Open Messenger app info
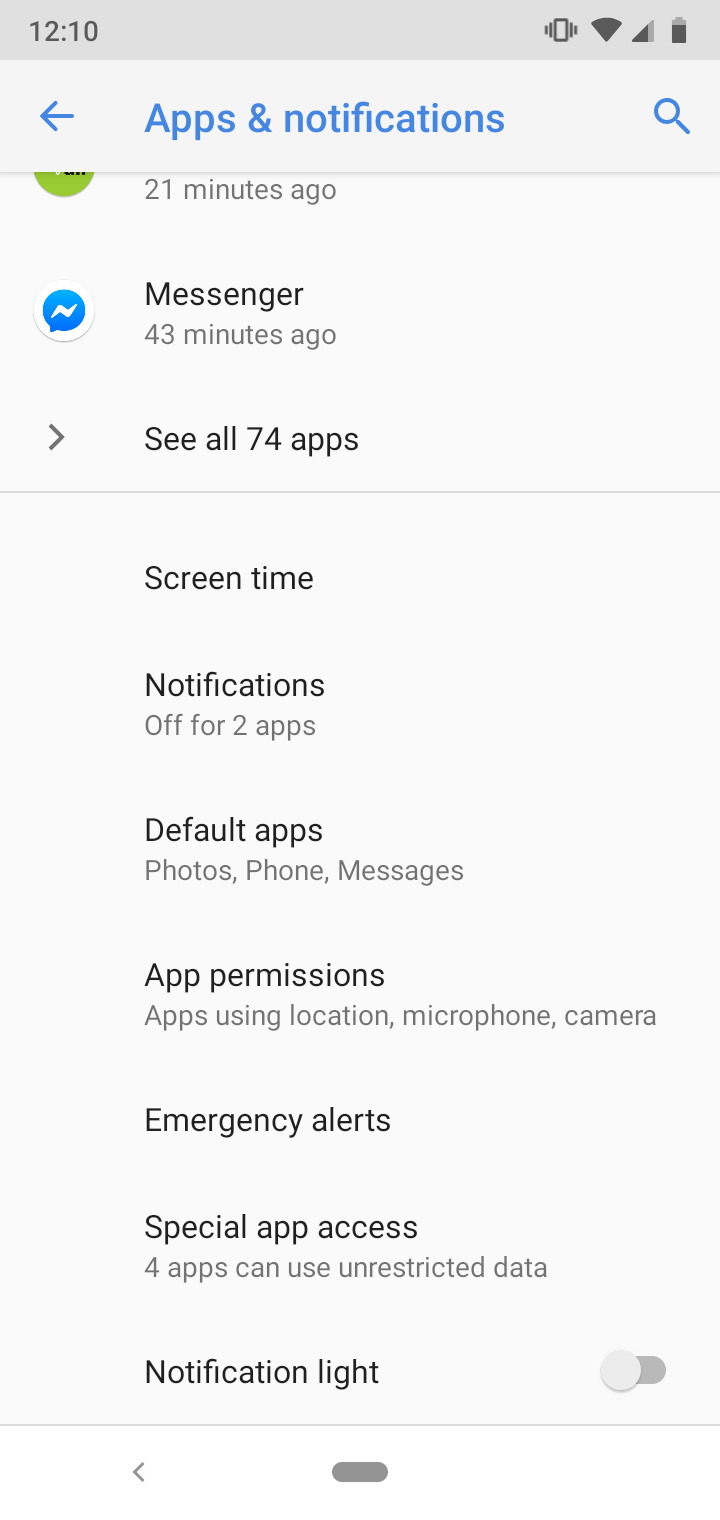Image resolution: width=720 pixels, height=1520 pixels. [360, 313]
